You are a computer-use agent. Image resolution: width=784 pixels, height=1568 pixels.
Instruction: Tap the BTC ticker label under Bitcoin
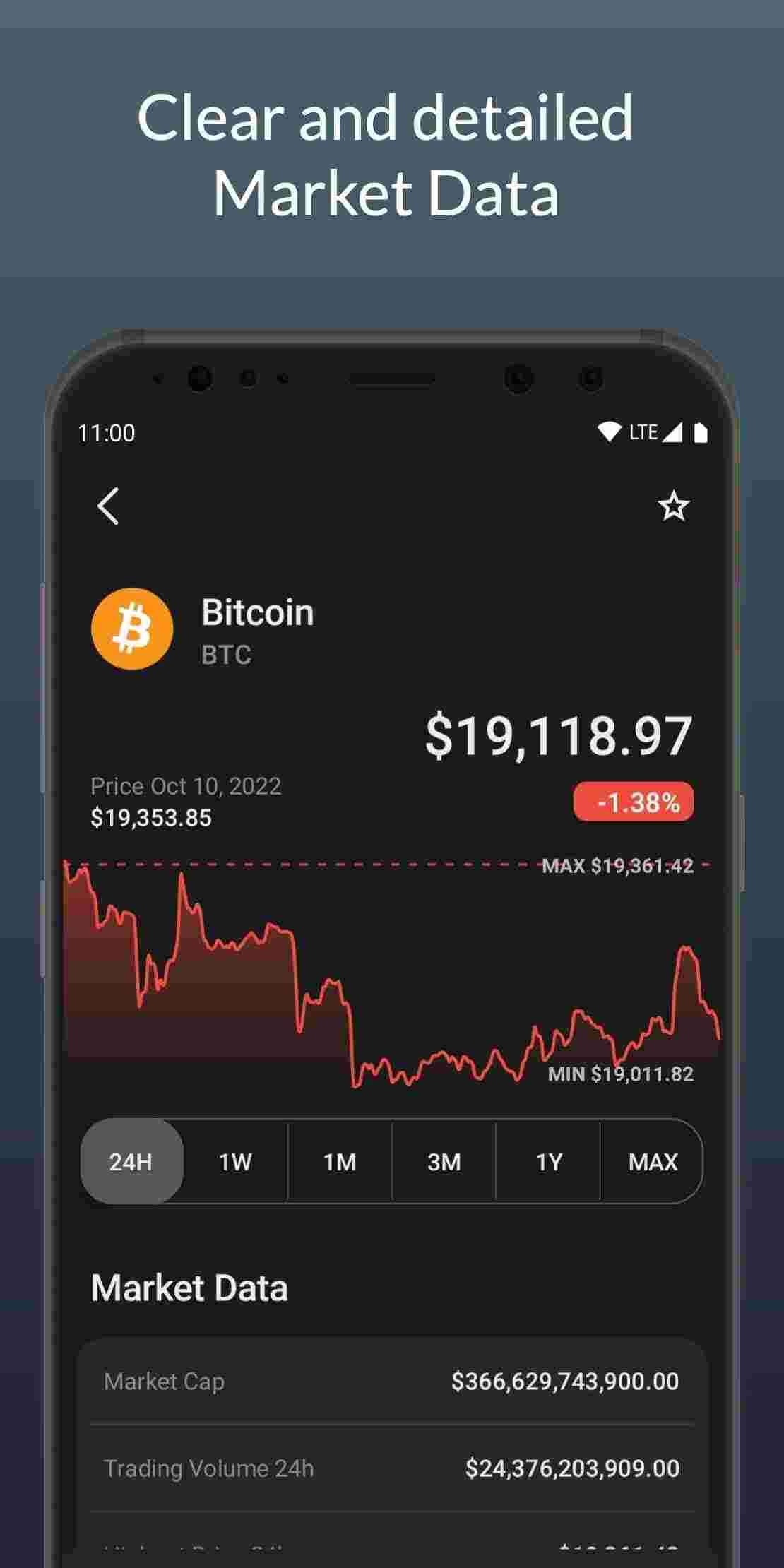coord(227,655)
